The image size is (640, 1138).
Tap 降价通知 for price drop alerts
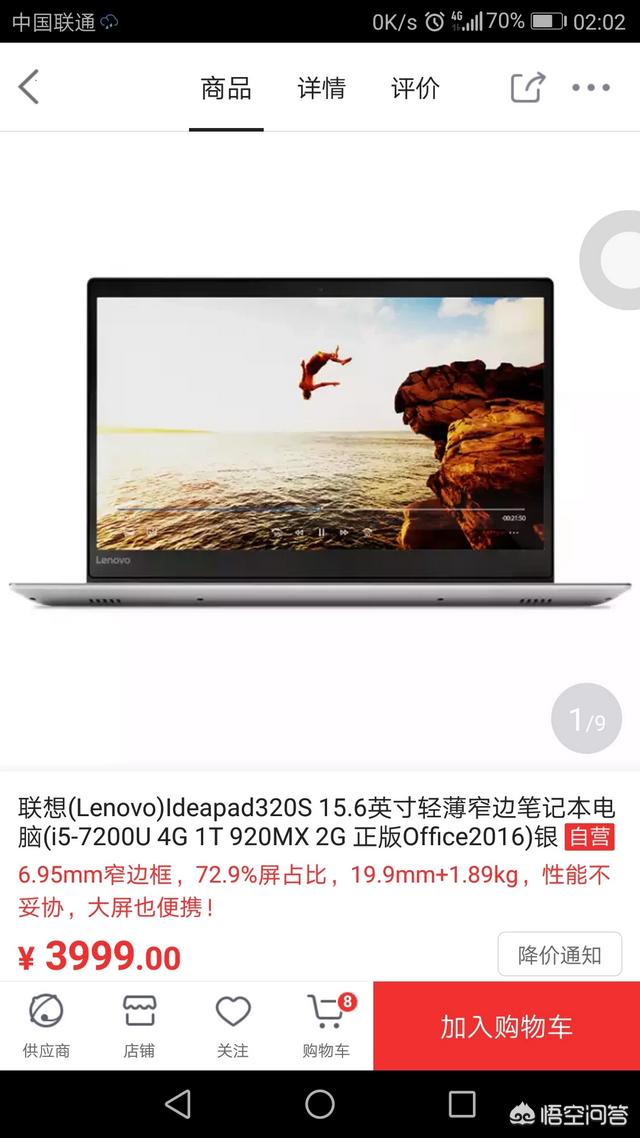point(559,954)
